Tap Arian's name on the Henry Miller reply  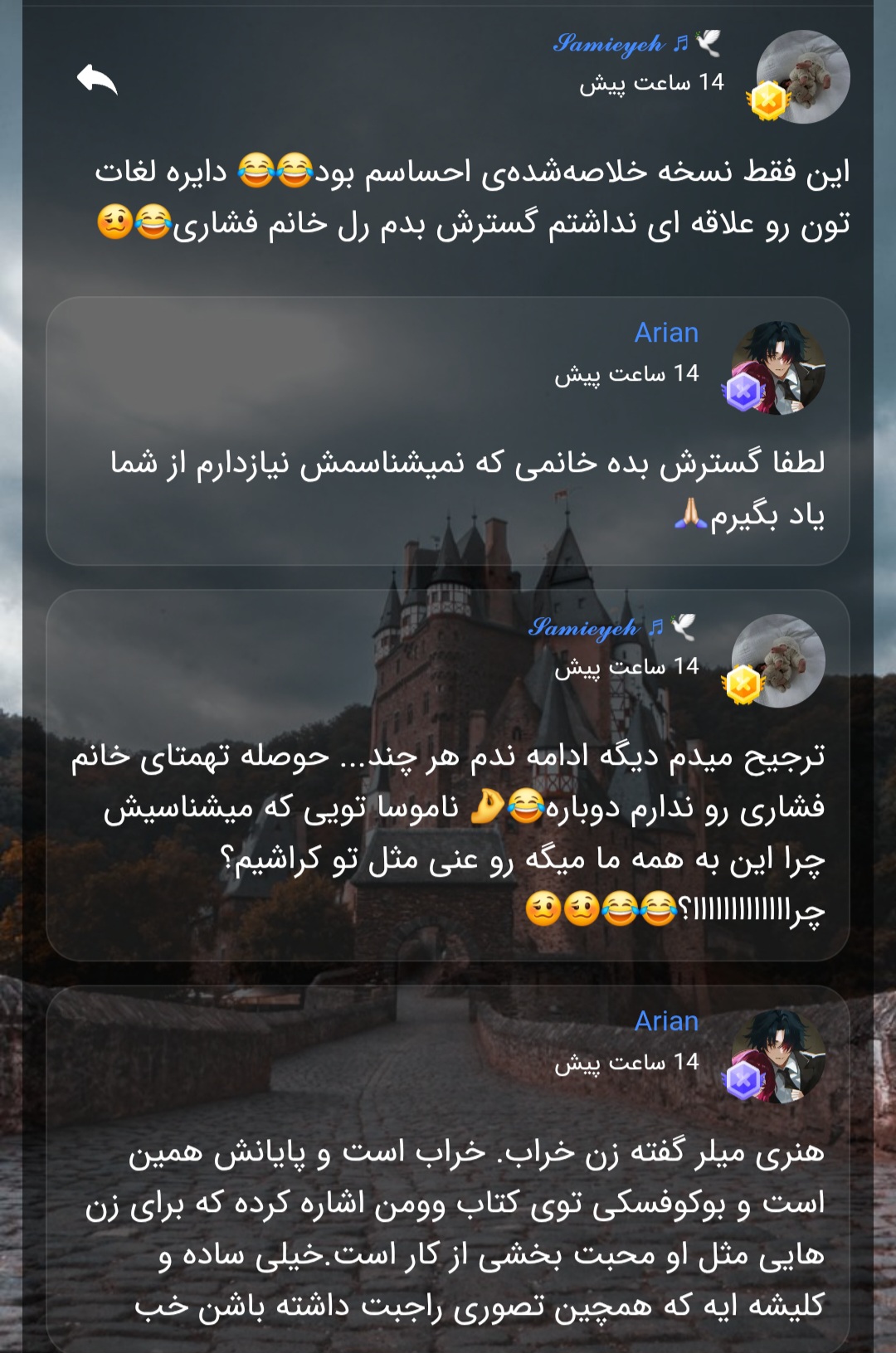point(666,1021)
